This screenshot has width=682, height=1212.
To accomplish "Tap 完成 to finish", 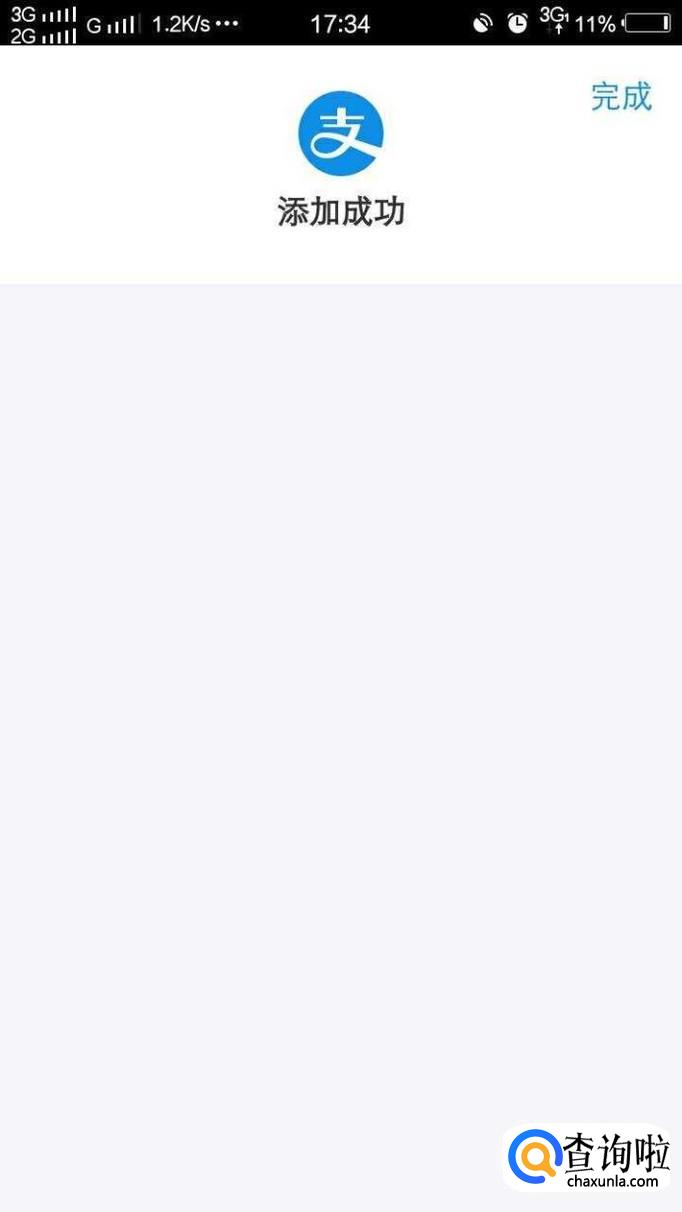I will pyautogui.click(x=620, y=97).
